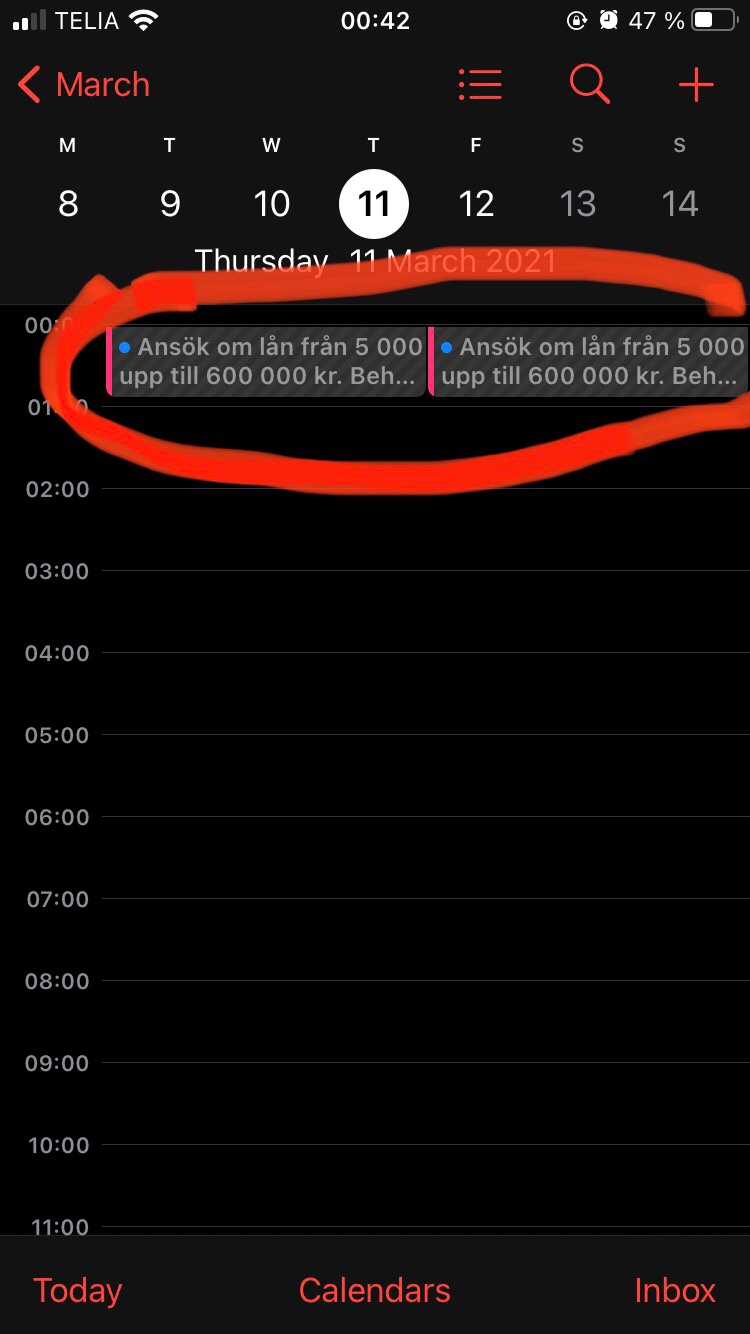Toggle the list view icon
The height and width of the screenshot is (1334, 750).
[x=480, y=85]
